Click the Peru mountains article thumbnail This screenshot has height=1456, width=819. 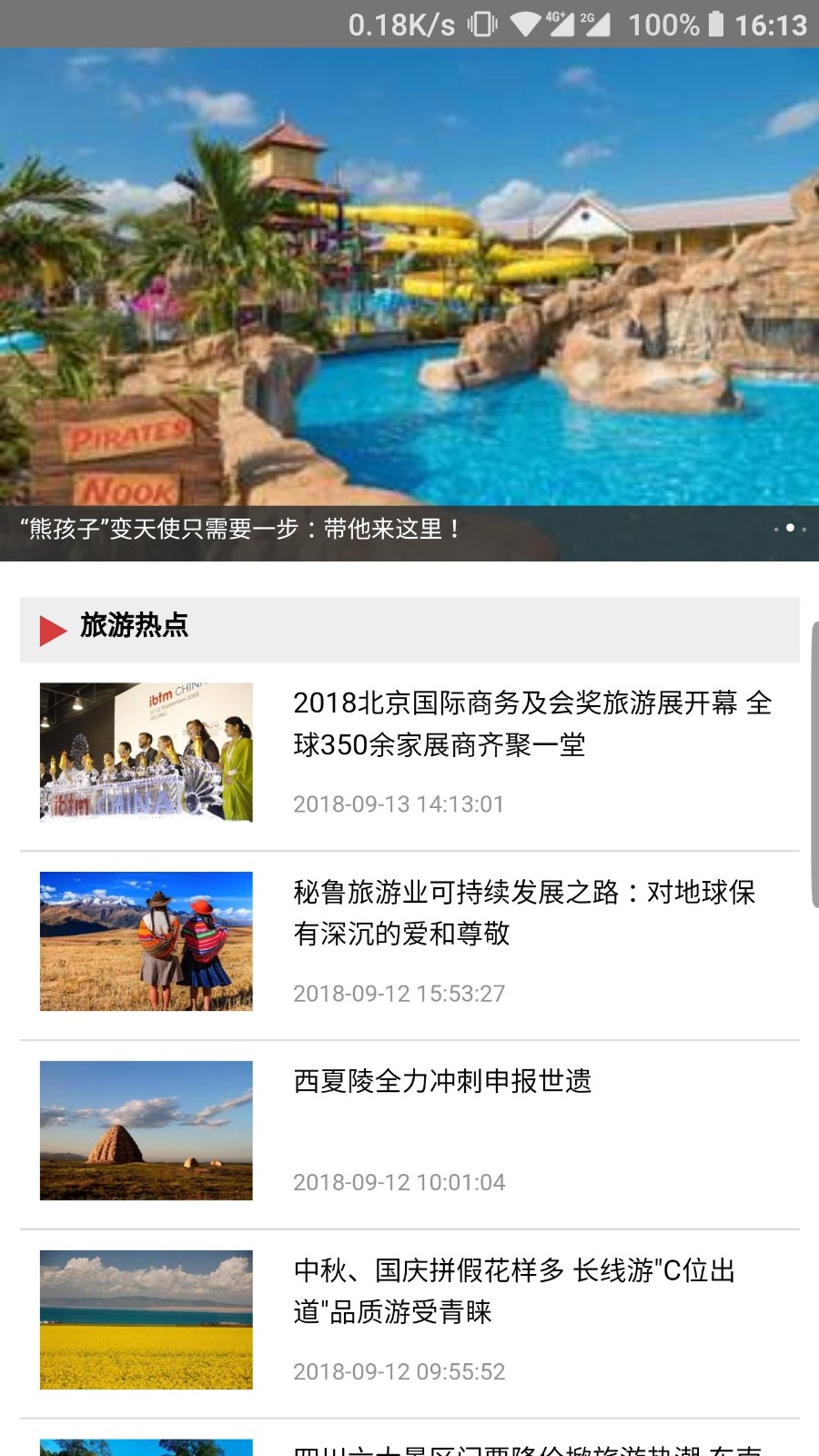pyautogui.click(x=146, y=941)
